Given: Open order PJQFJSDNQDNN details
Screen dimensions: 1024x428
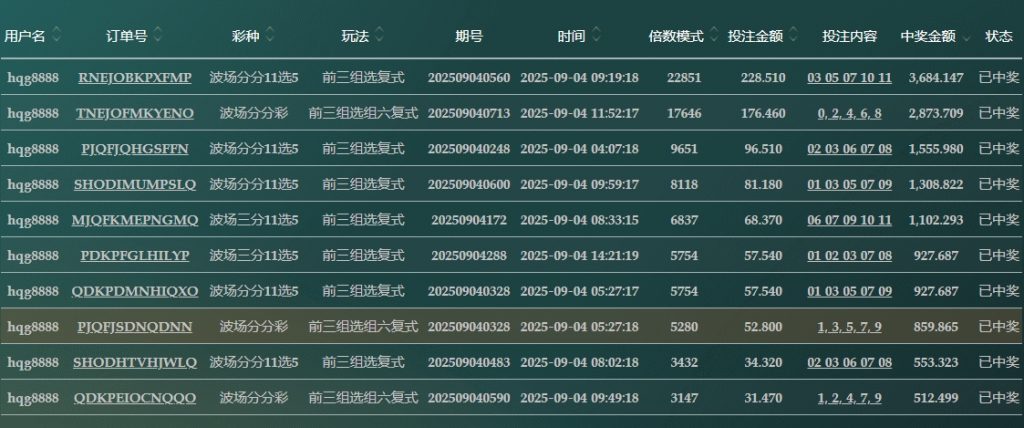Looking at the screenshot, I should coord(135,327).
